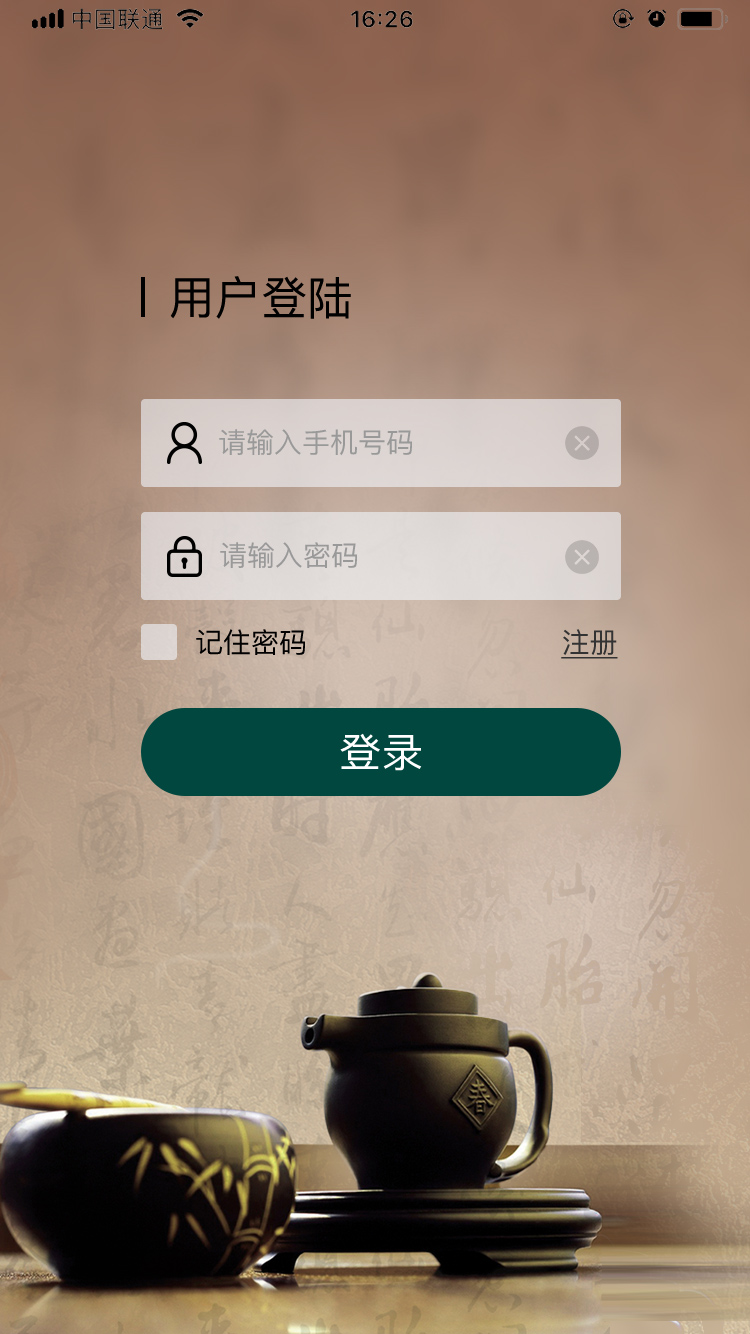The height and width of the screenshot is (1334, 750).
Task: Check the 记住密码 remember password box
Action: pos(159,642)
